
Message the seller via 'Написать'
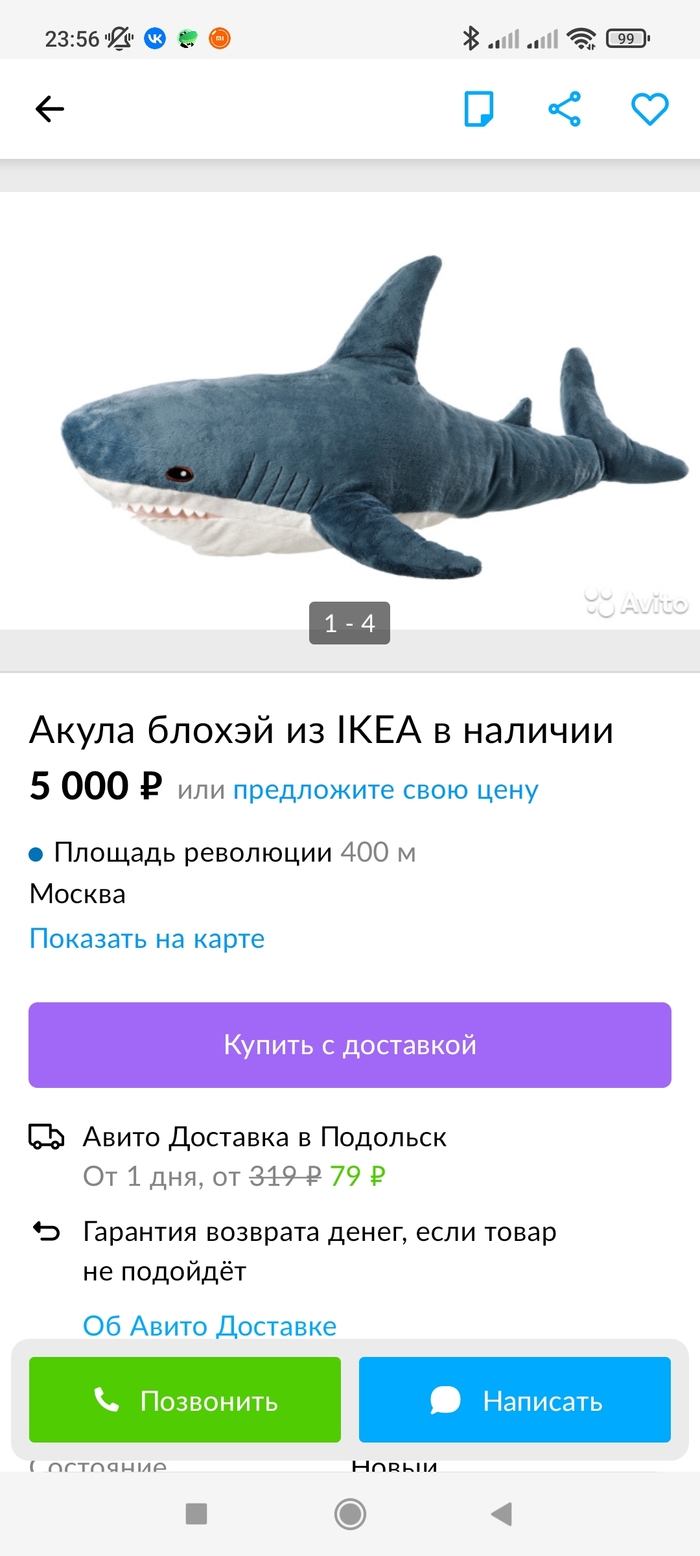pos(515,1400)
